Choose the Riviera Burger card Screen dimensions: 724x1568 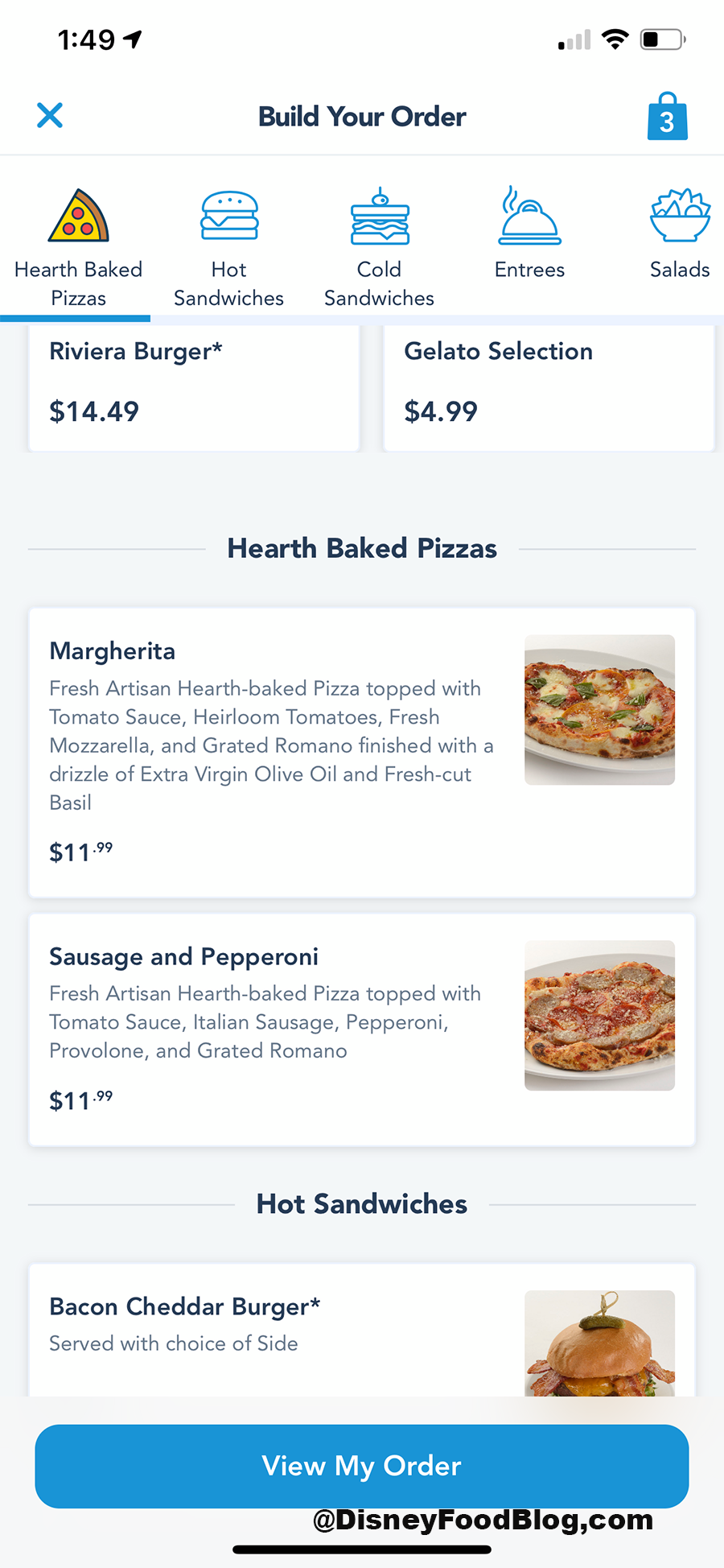(x=194, y=385)
